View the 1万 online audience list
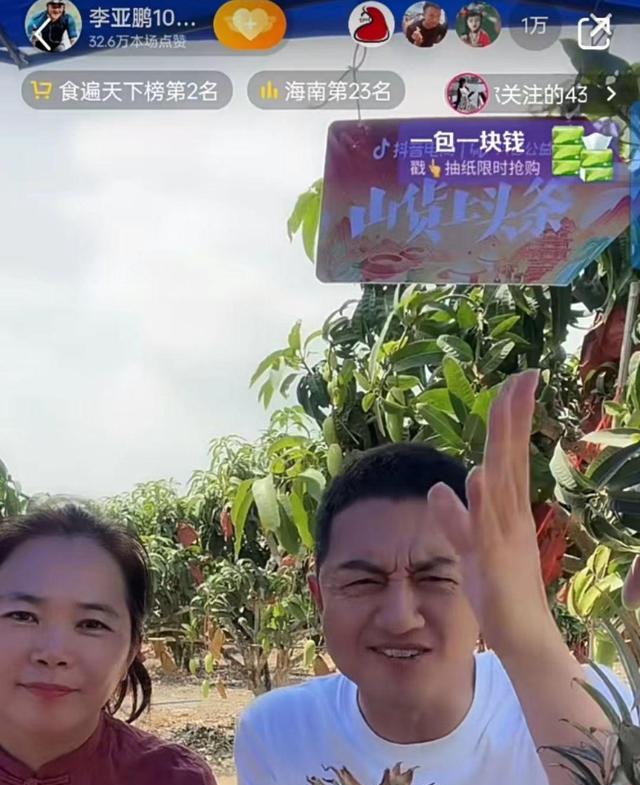The height and width of the screenshot is (785, 640). [x=534, y=26]
